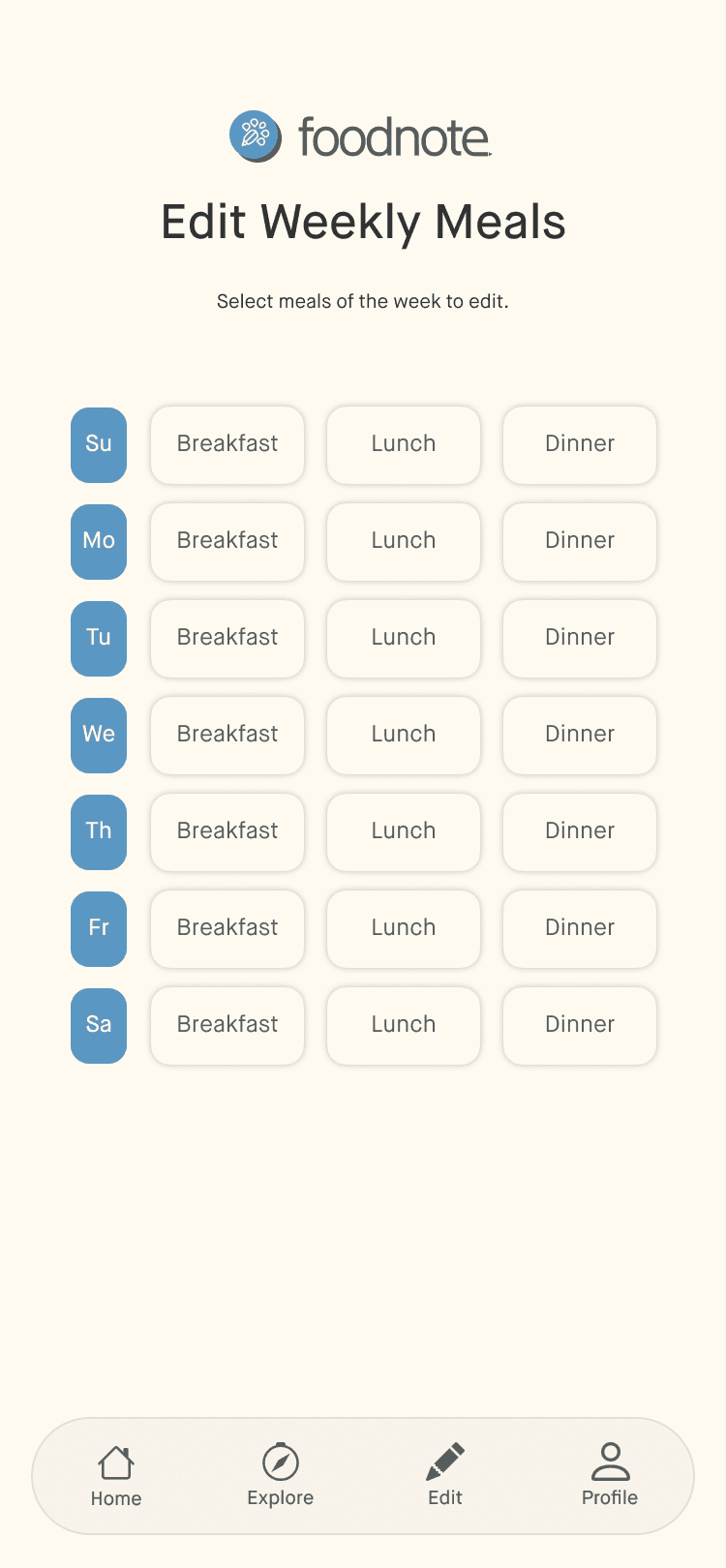Select Tuesday's Dinner

coord(580,638)
